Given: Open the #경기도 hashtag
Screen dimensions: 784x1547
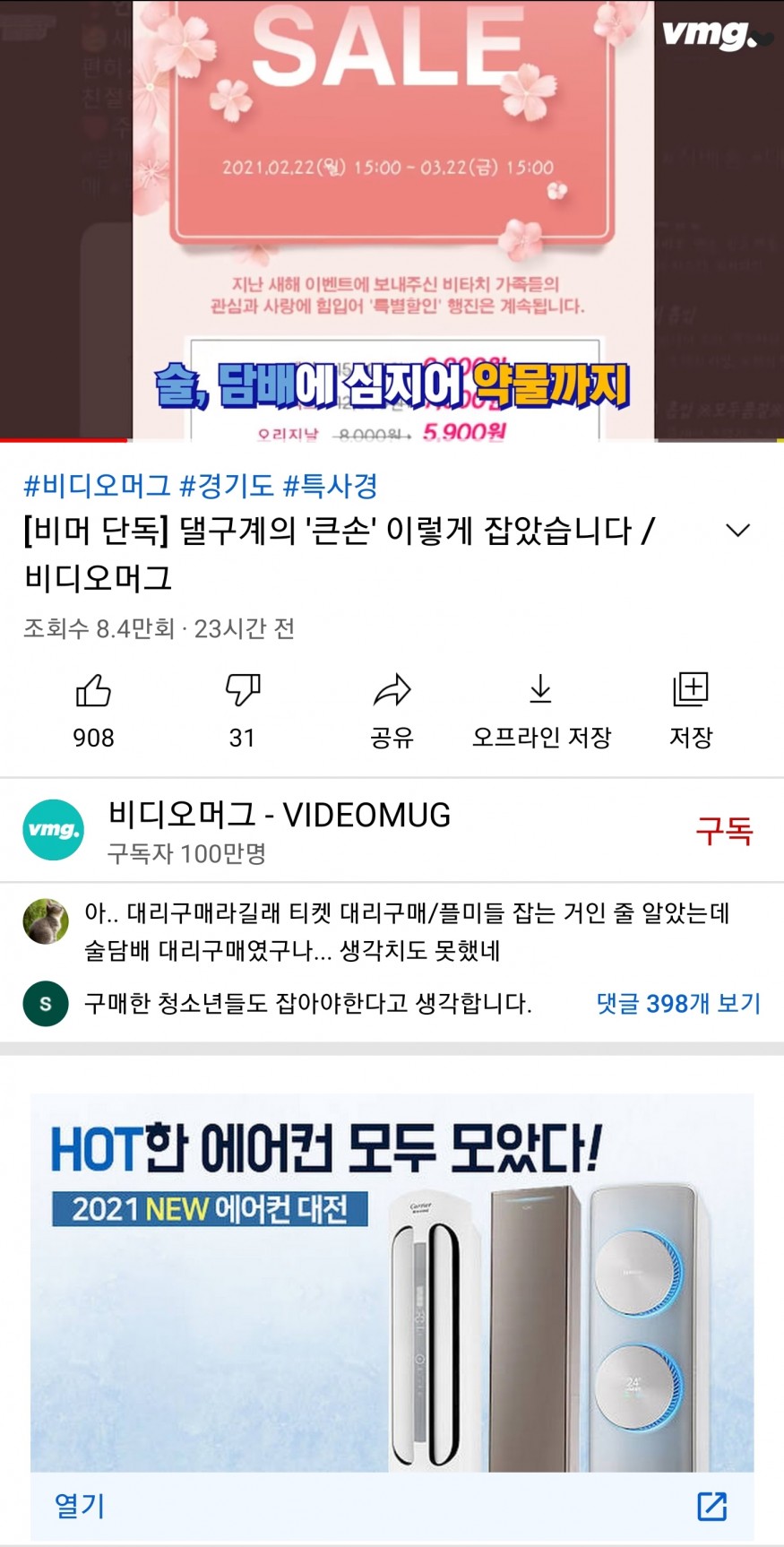Looking at the screenshot, I should [227, 486].
